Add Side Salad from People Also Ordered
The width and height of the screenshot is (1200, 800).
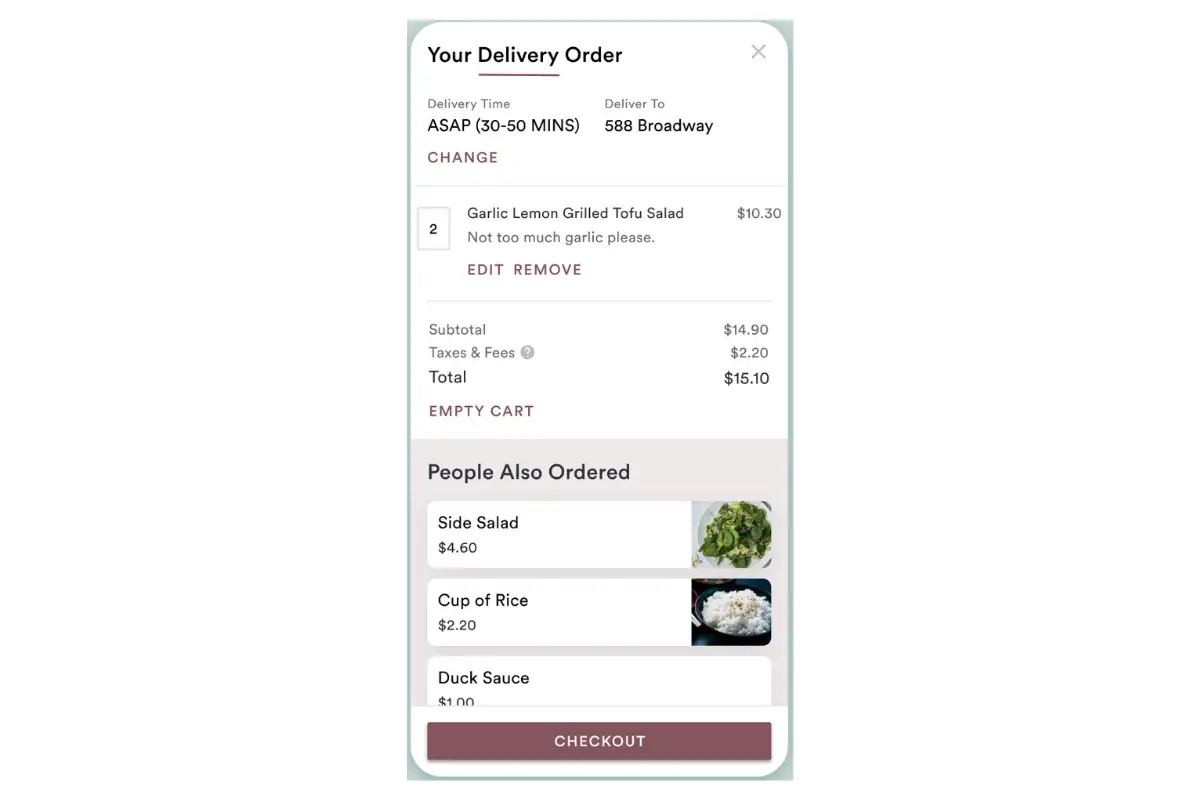pos(598,535)
